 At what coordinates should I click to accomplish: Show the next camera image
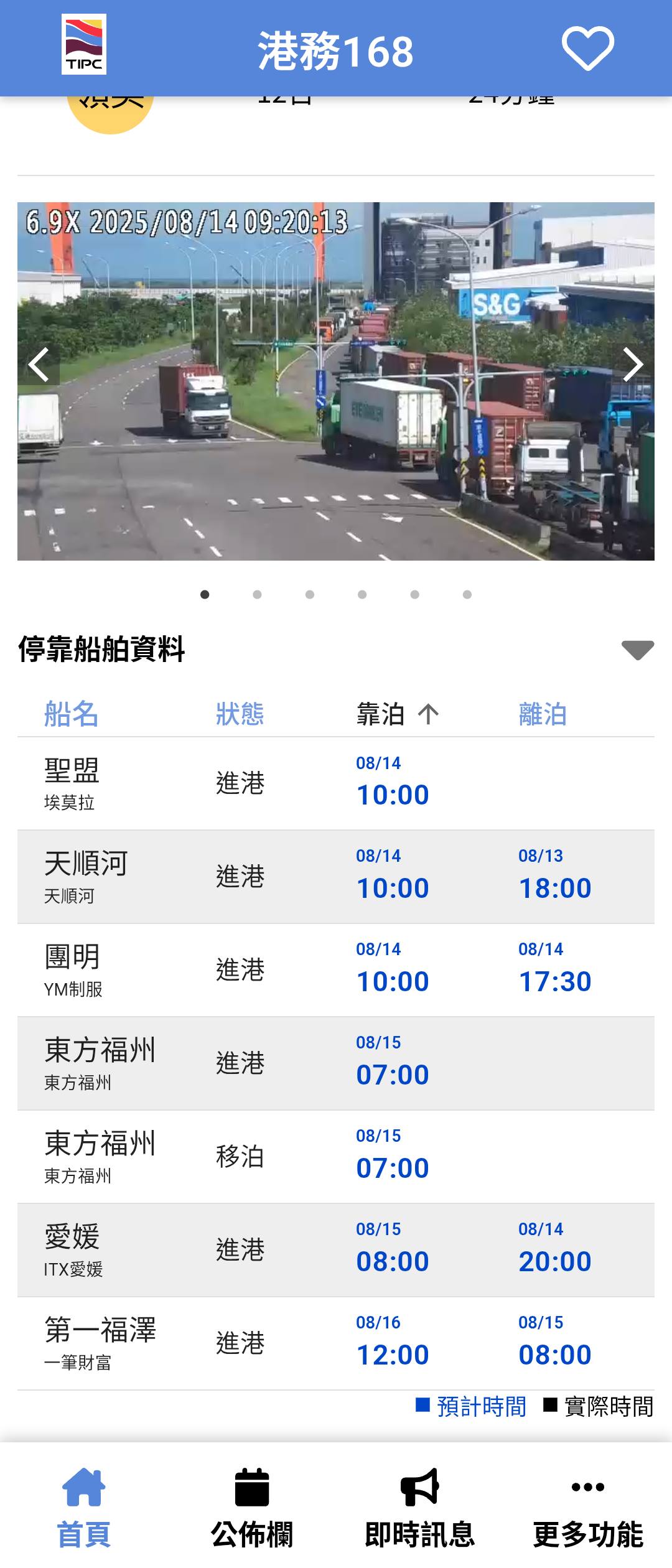pos(632,365)
